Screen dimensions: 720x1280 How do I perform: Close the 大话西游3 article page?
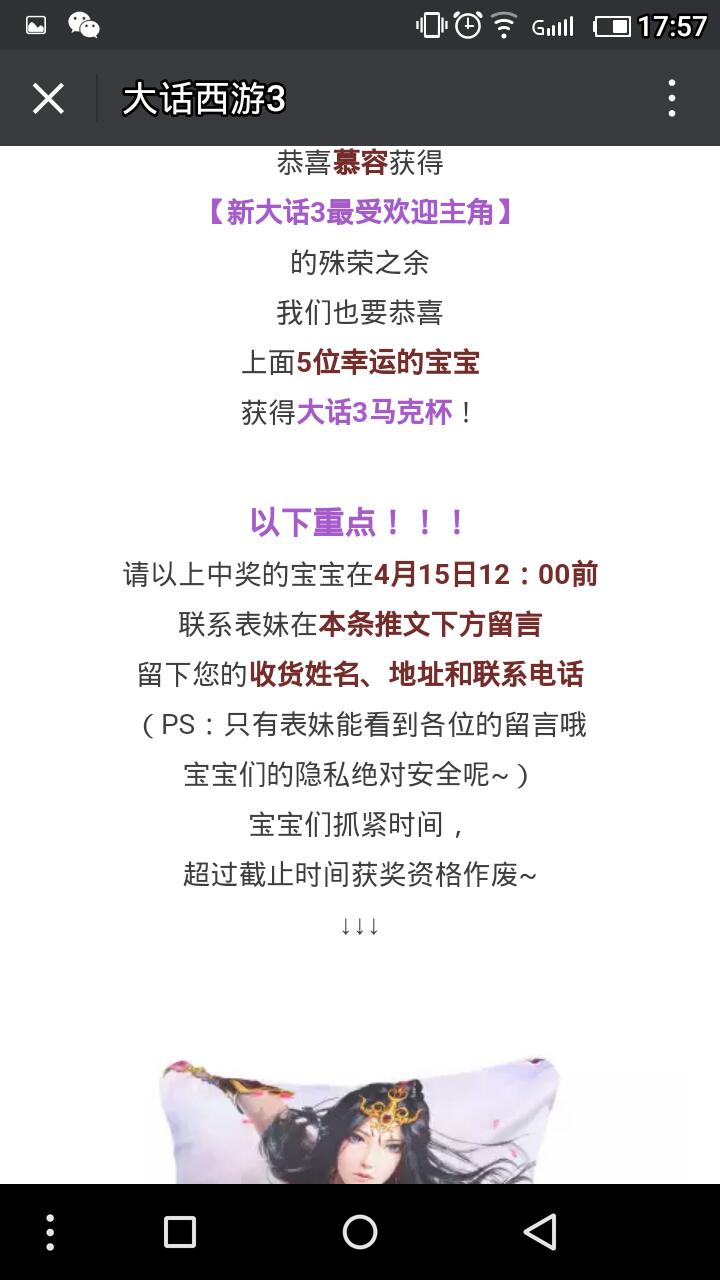click(48, 99)
